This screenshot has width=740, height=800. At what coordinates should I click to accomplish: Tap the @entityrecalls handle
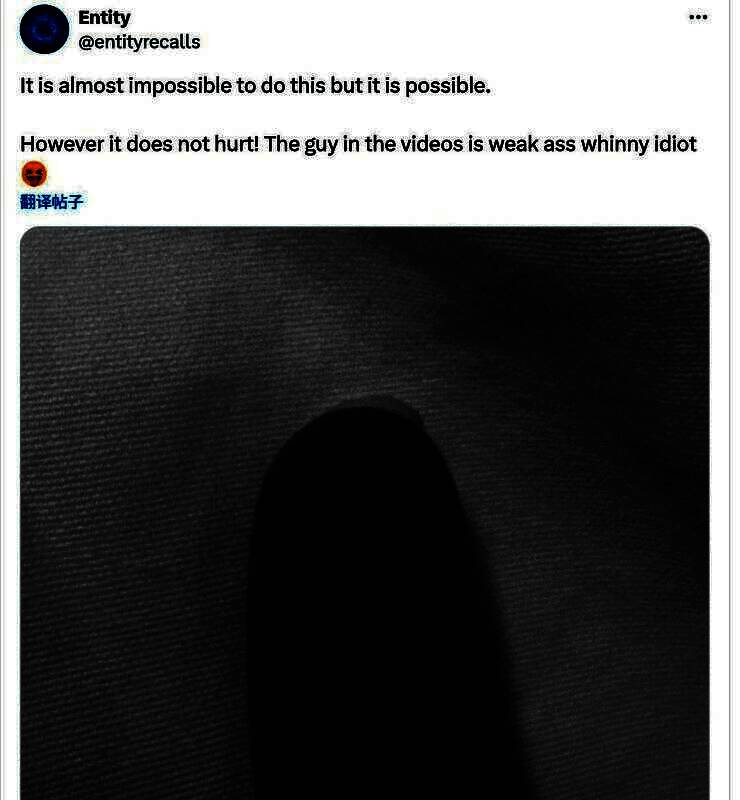[139, 42]
